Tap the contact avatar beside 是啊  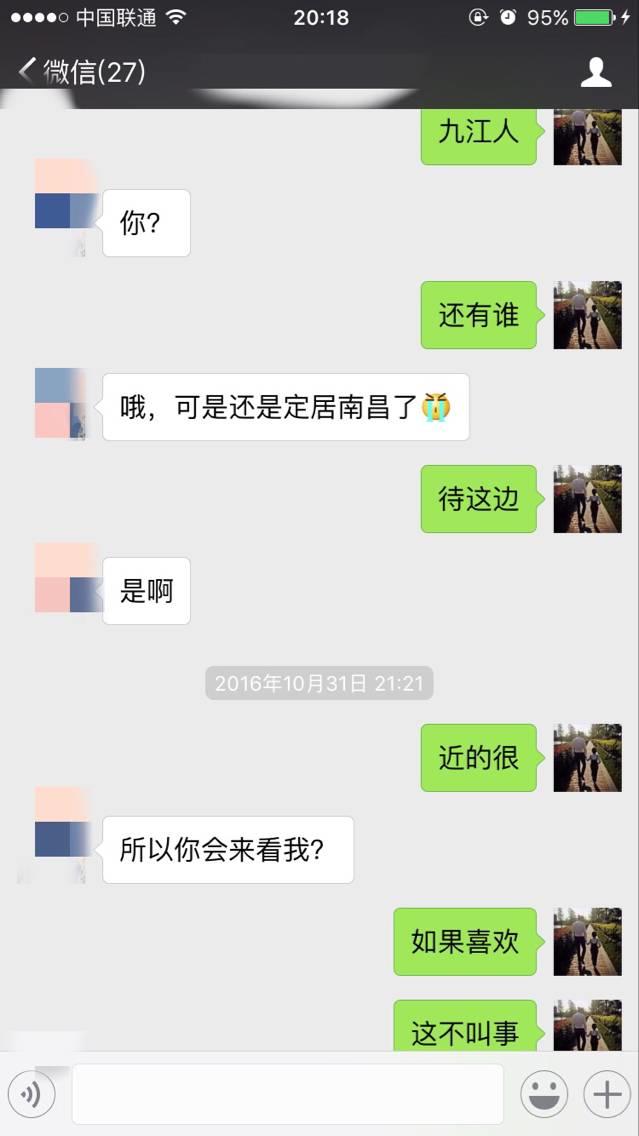pyautogui.click(x=67, y=578)
